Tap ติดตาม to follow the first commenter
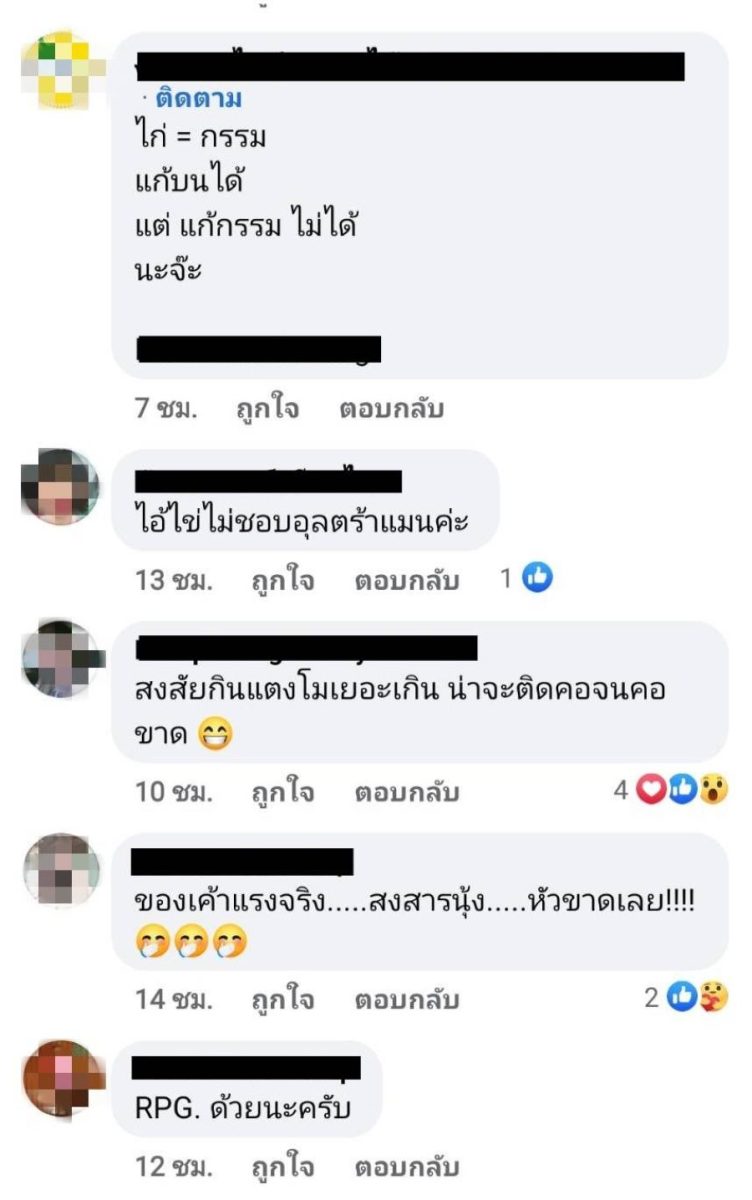Viewport: 752px width, 1200px height. [199, 99]
